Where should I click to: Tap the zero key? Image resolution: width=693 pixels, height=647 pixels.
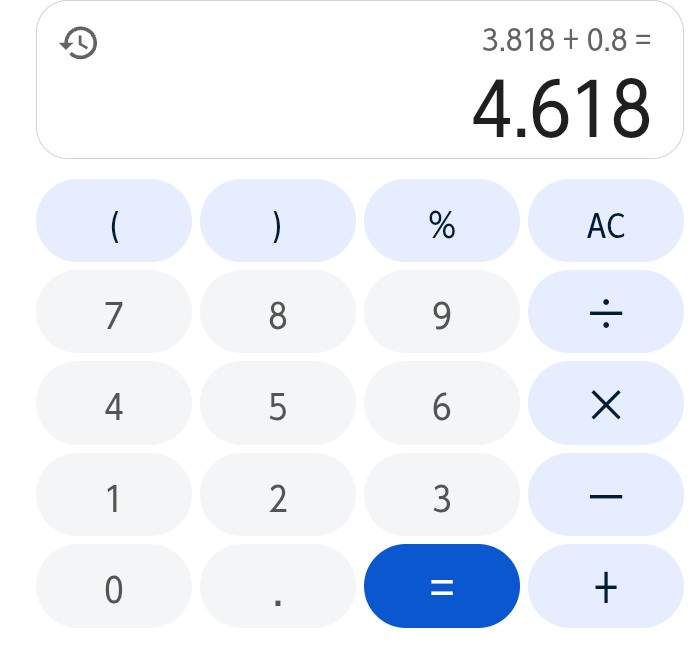click(x=114, y=589)
